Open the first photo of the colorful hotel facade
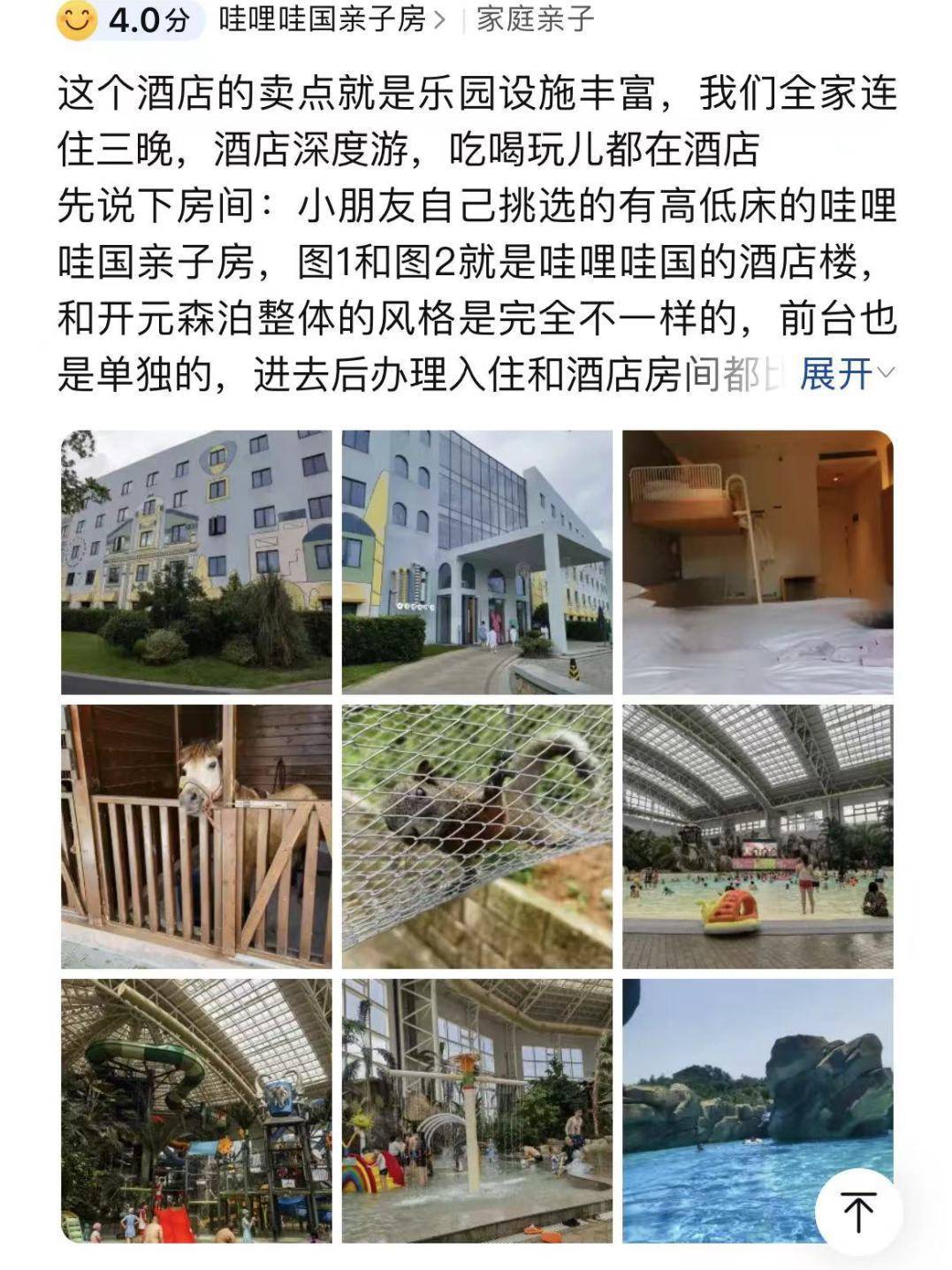This screenshot has width=952, height=1270. 196,562
